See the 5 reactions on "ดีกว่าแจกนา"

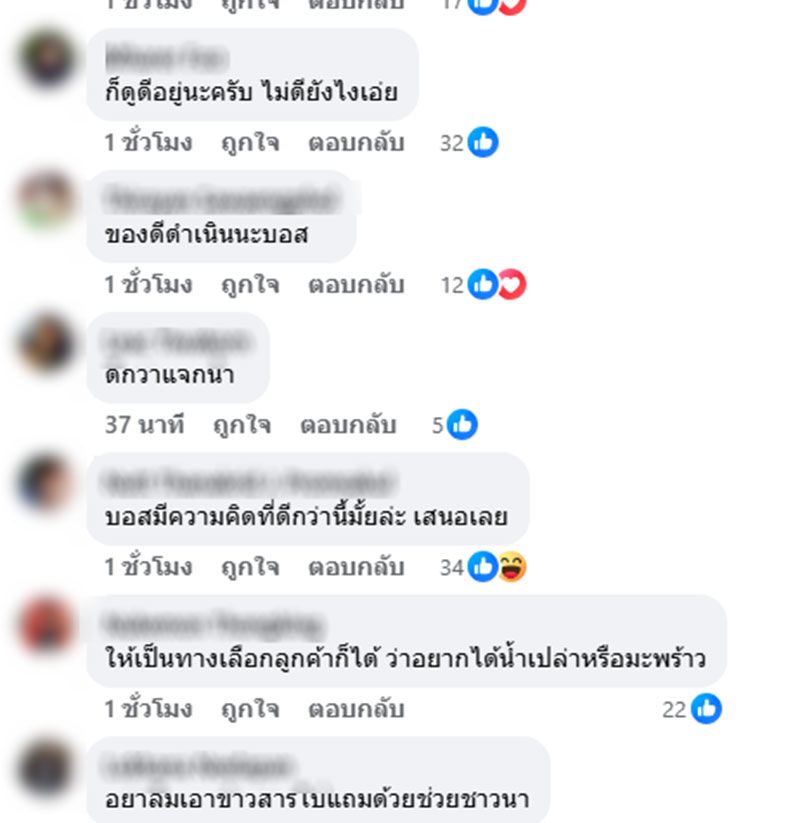[x=455, y=425]
